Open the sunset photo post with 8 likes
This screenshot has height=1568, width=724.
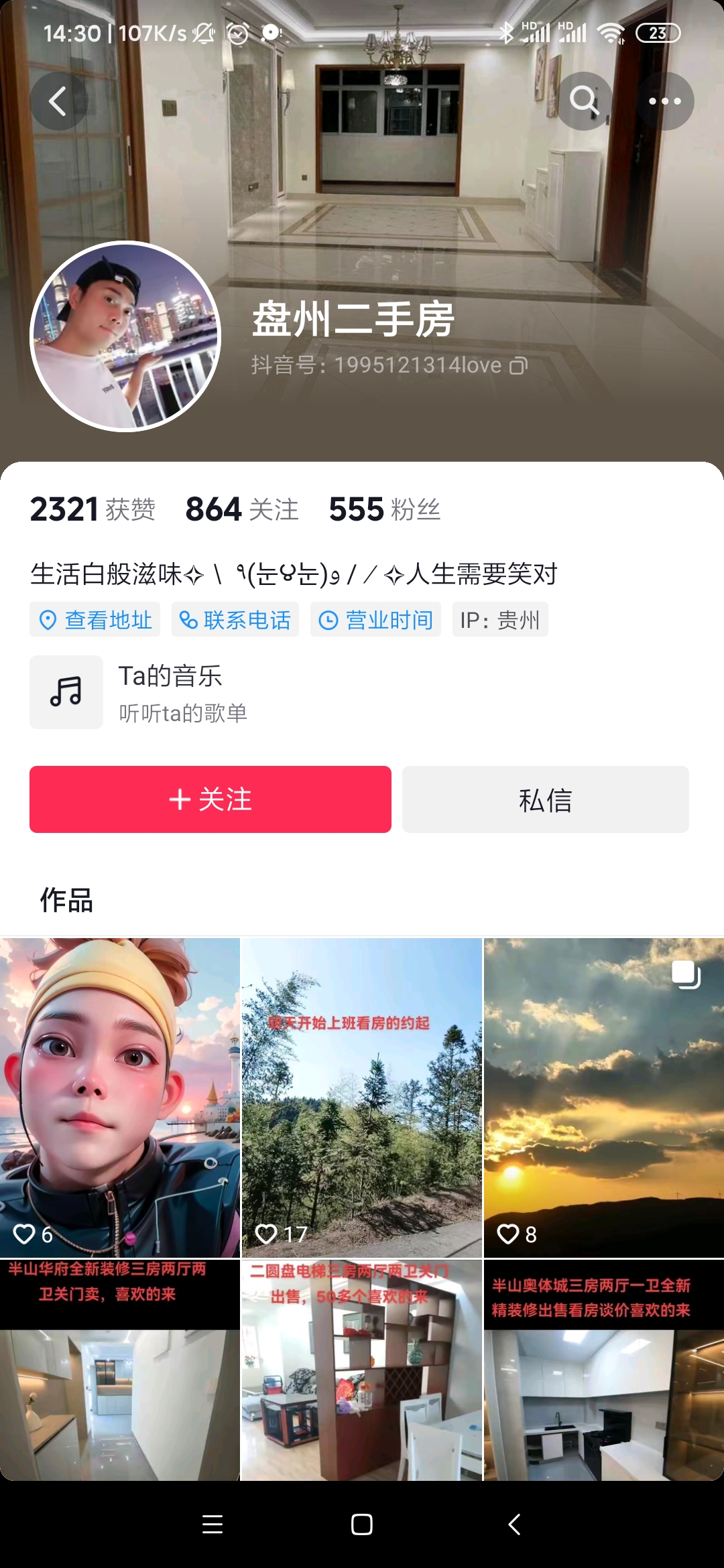[x=603, y=1096]
